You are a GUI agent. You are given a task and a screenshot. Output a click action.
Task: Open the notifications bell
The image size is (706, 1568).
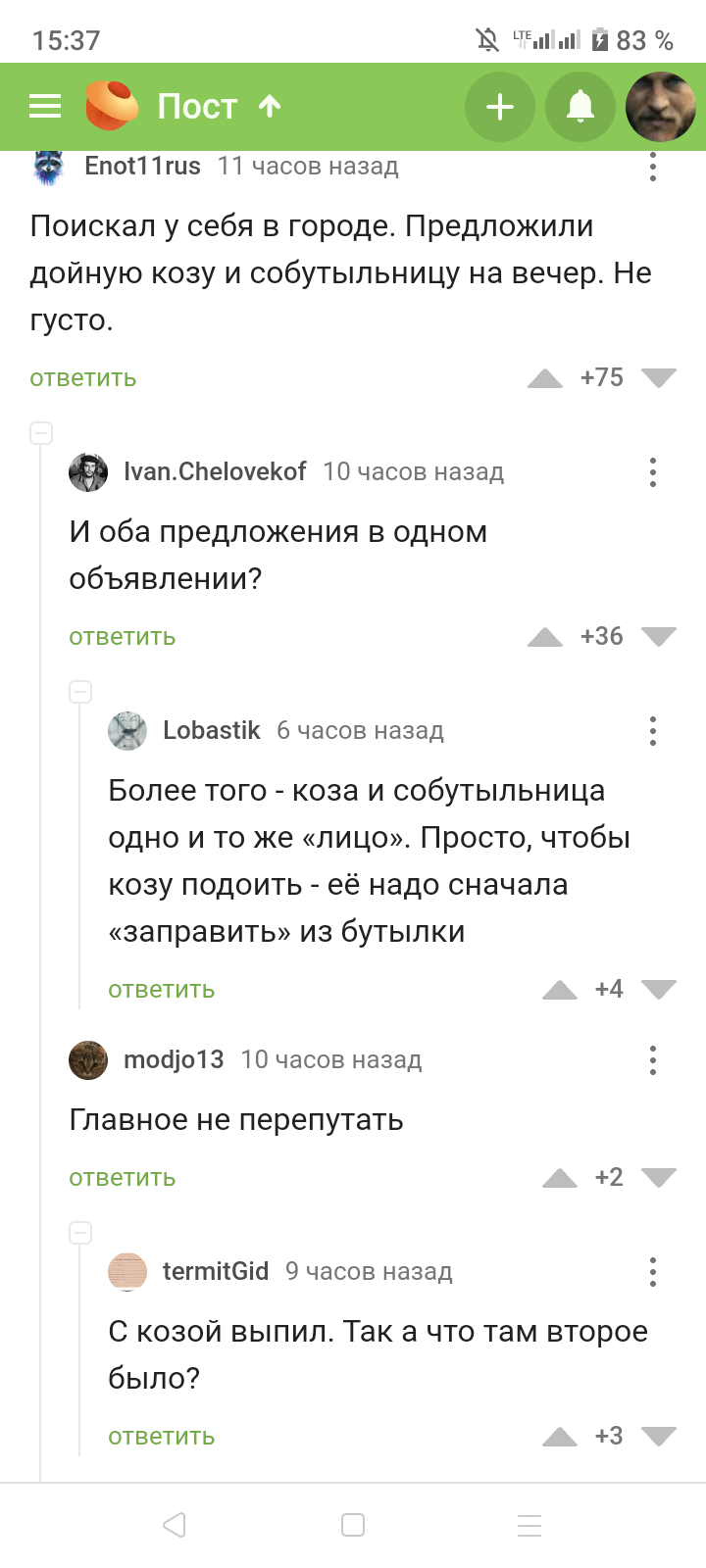point(580,106)
